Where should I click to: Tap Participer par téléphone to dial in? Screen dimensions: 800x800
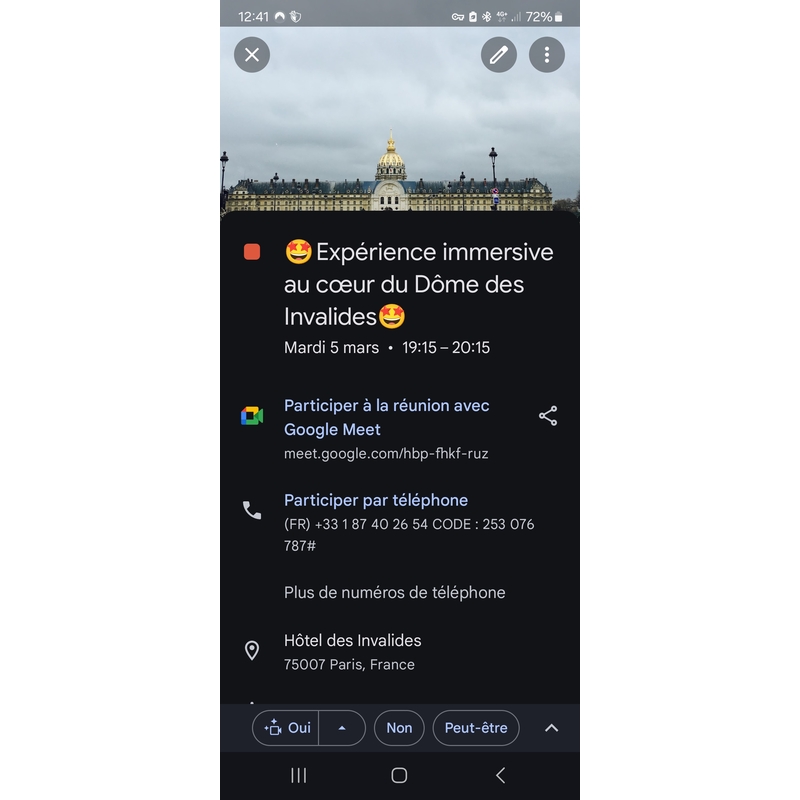tap(376, 500)
